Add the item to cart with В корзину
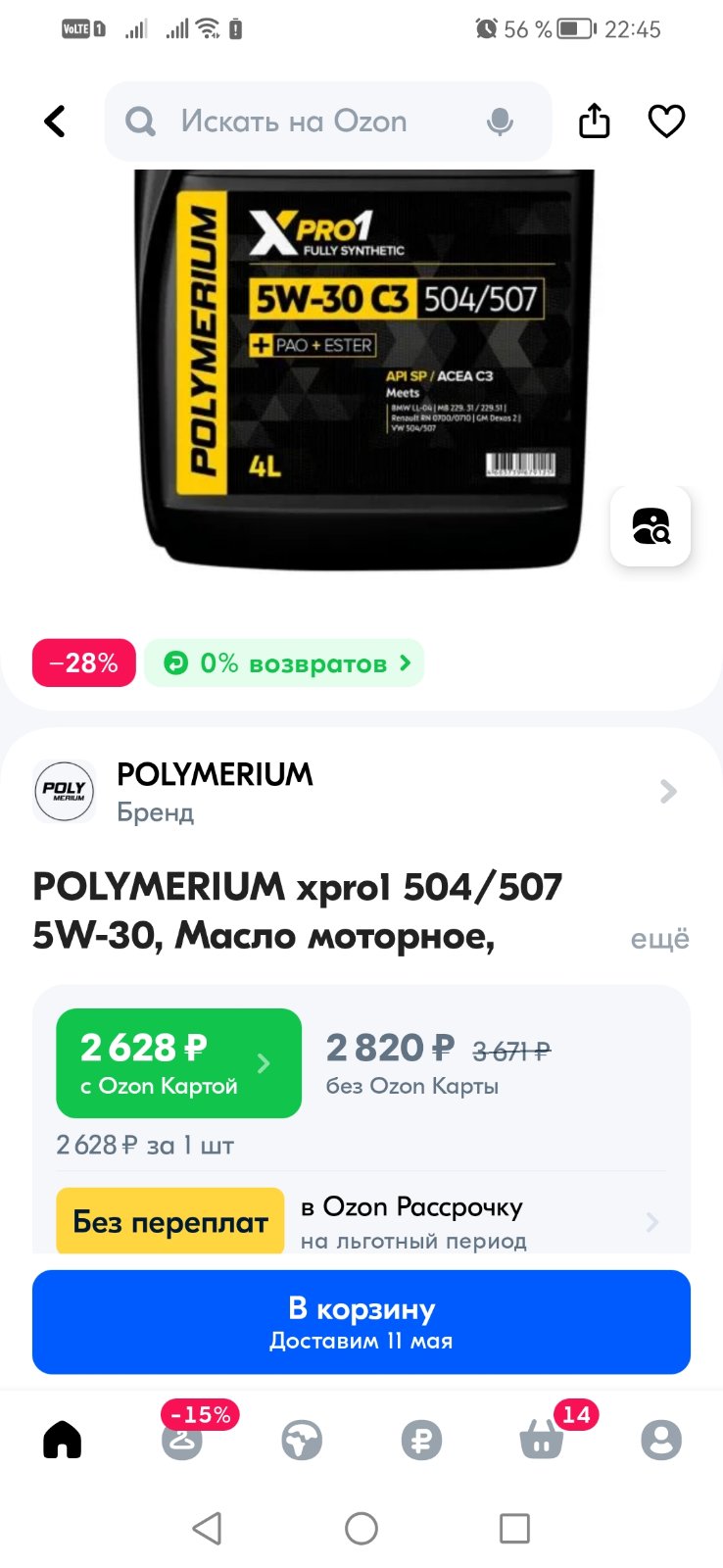 (x=361, y=1322)
